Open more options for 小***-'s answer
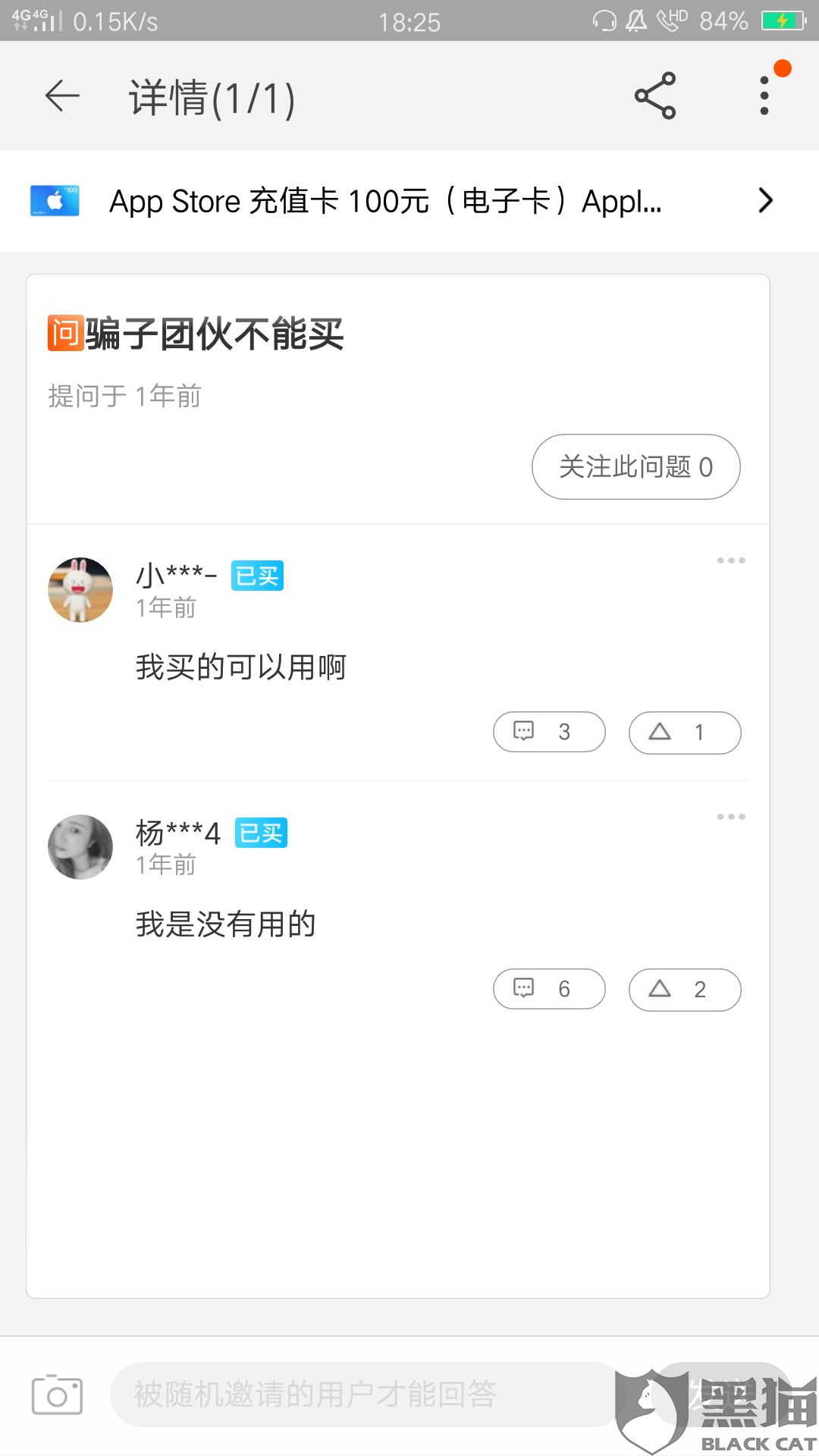Screen dimensions: 819x1456 click(x=731, y=561)
